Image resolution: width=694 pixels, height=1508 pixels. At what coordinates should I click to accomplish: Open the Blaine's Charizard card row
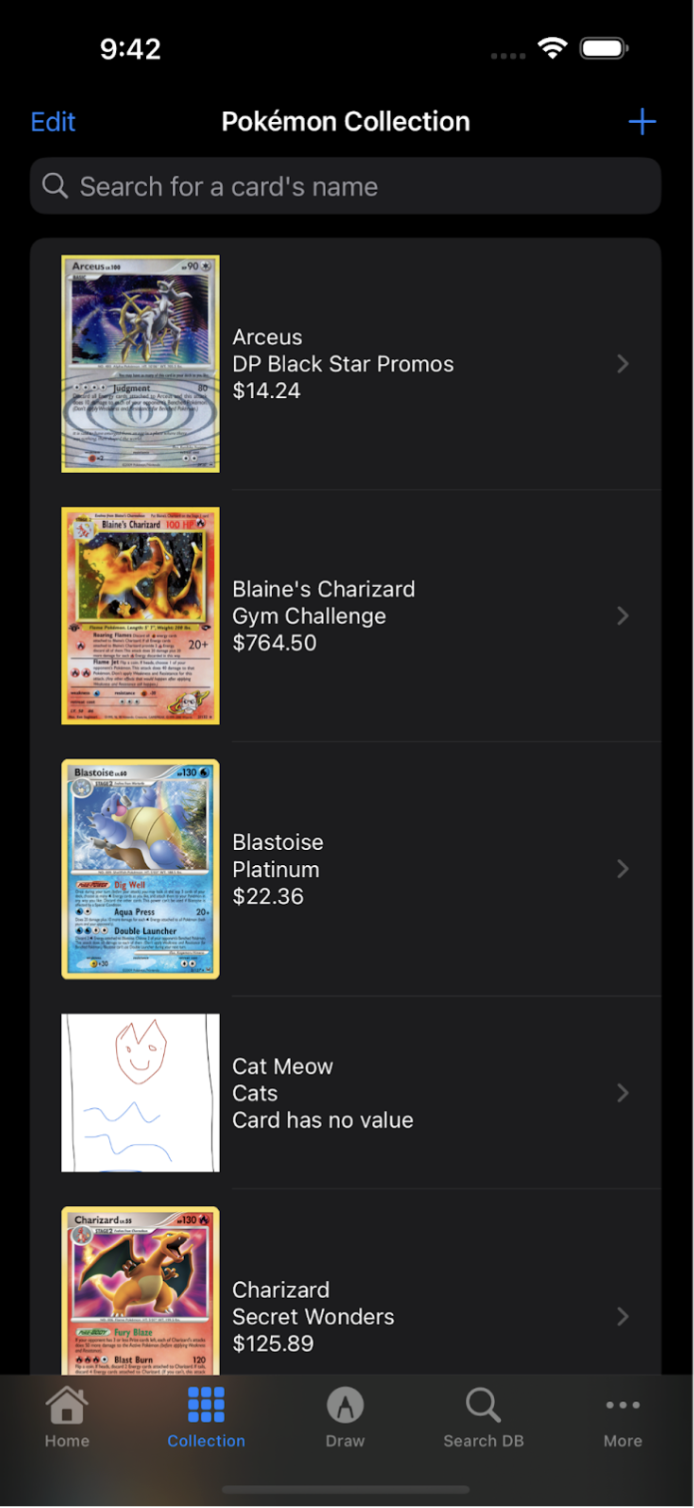(345, 616)
